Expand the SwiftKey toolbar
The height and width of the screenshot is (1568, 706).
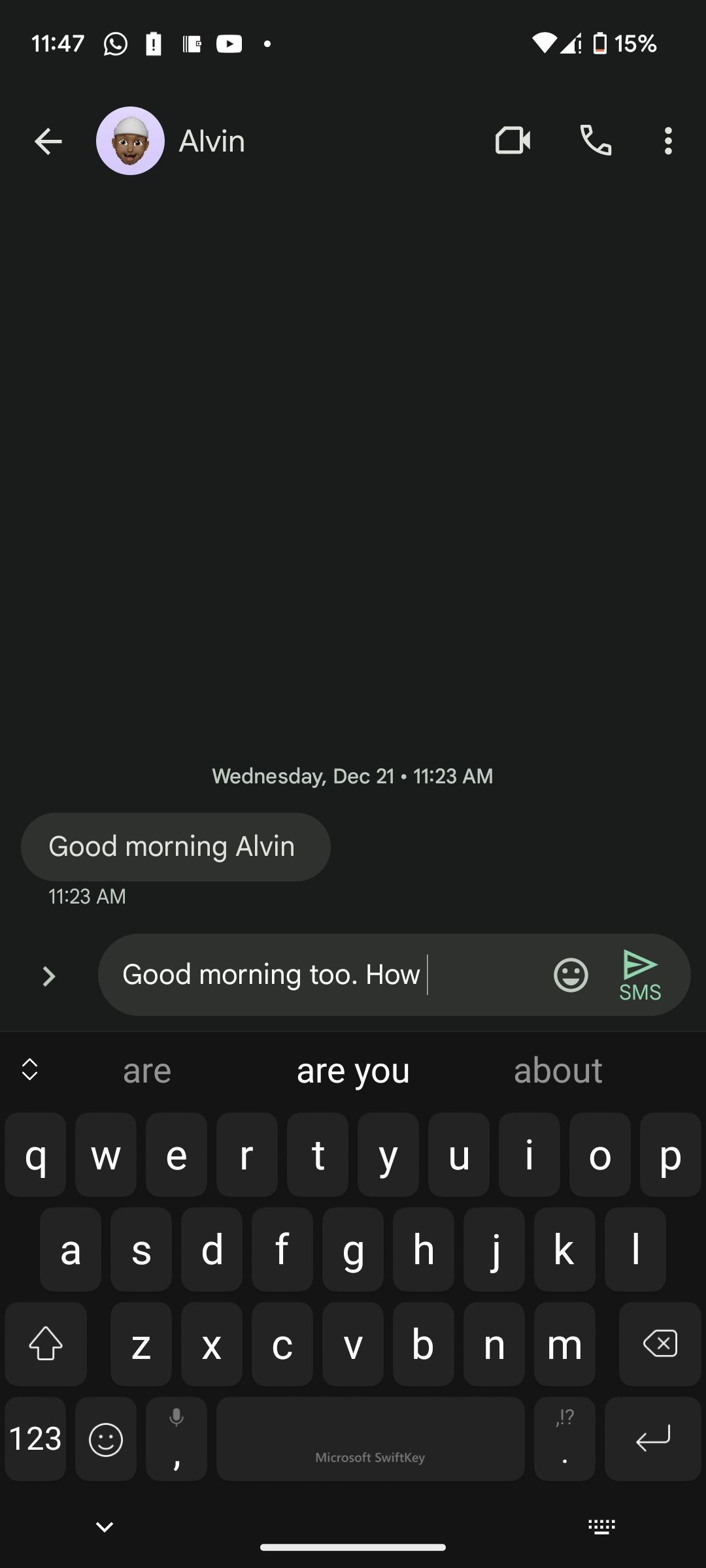click(x=30, y=1070)
